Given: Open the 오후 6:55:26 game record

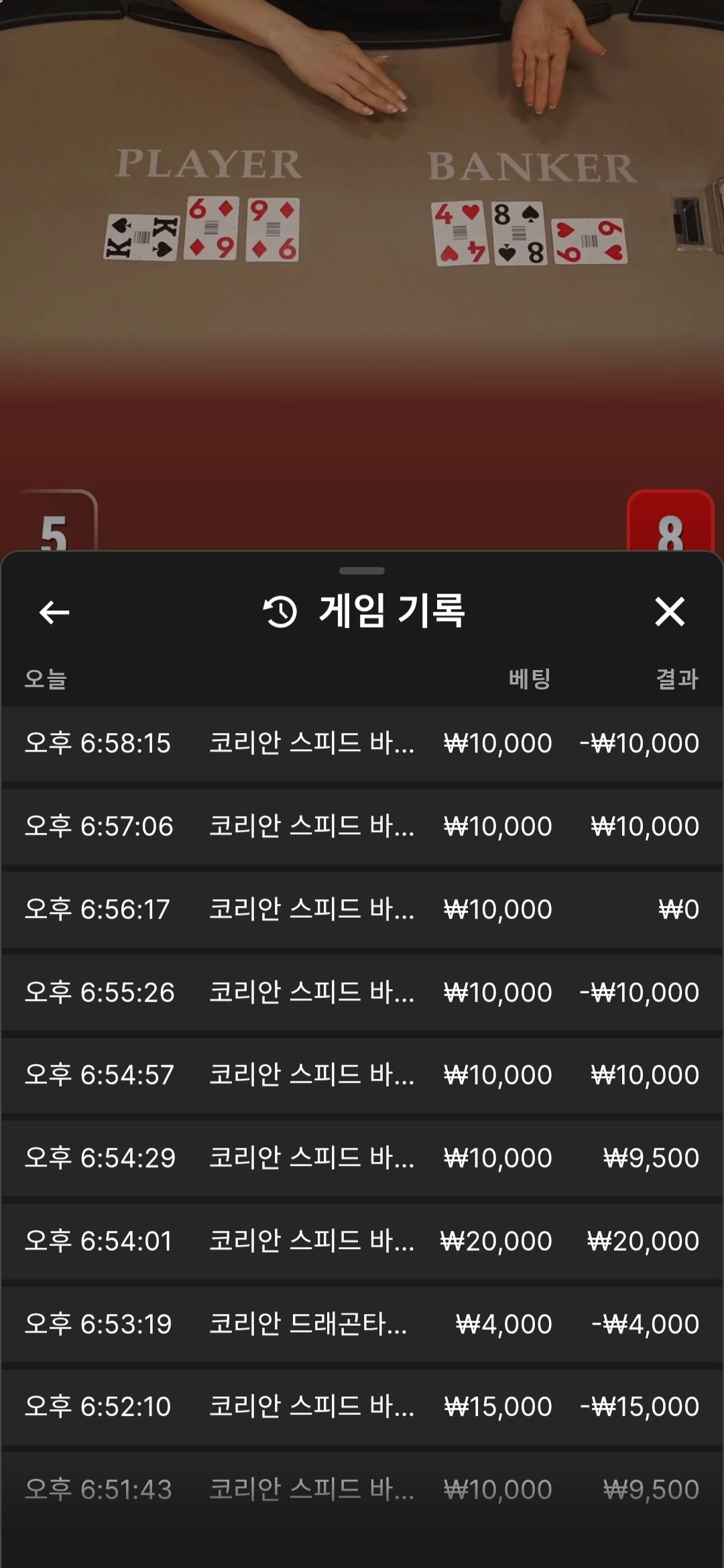Looking at the screenshot, I should [x=362, y=992].
